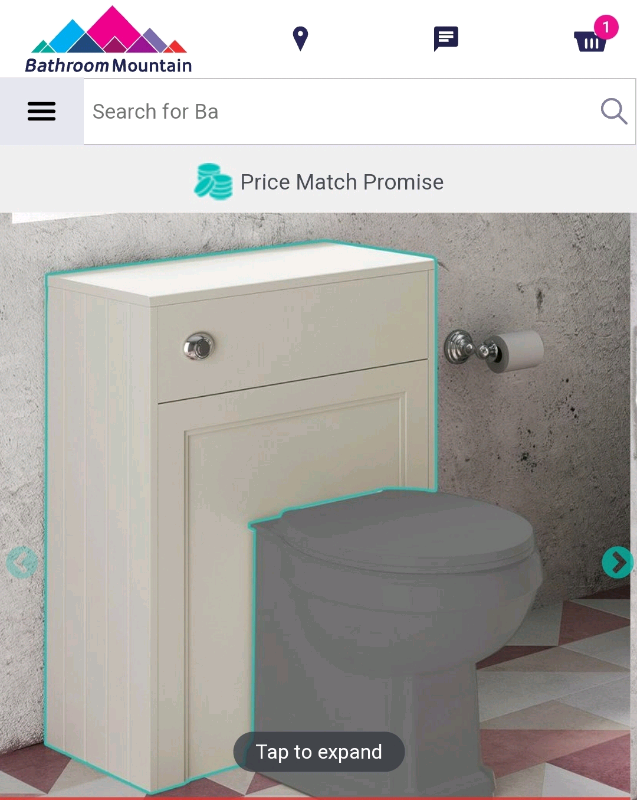637x800 pixels.
Task: Show the next product image
Action: [x=617, y=562]
